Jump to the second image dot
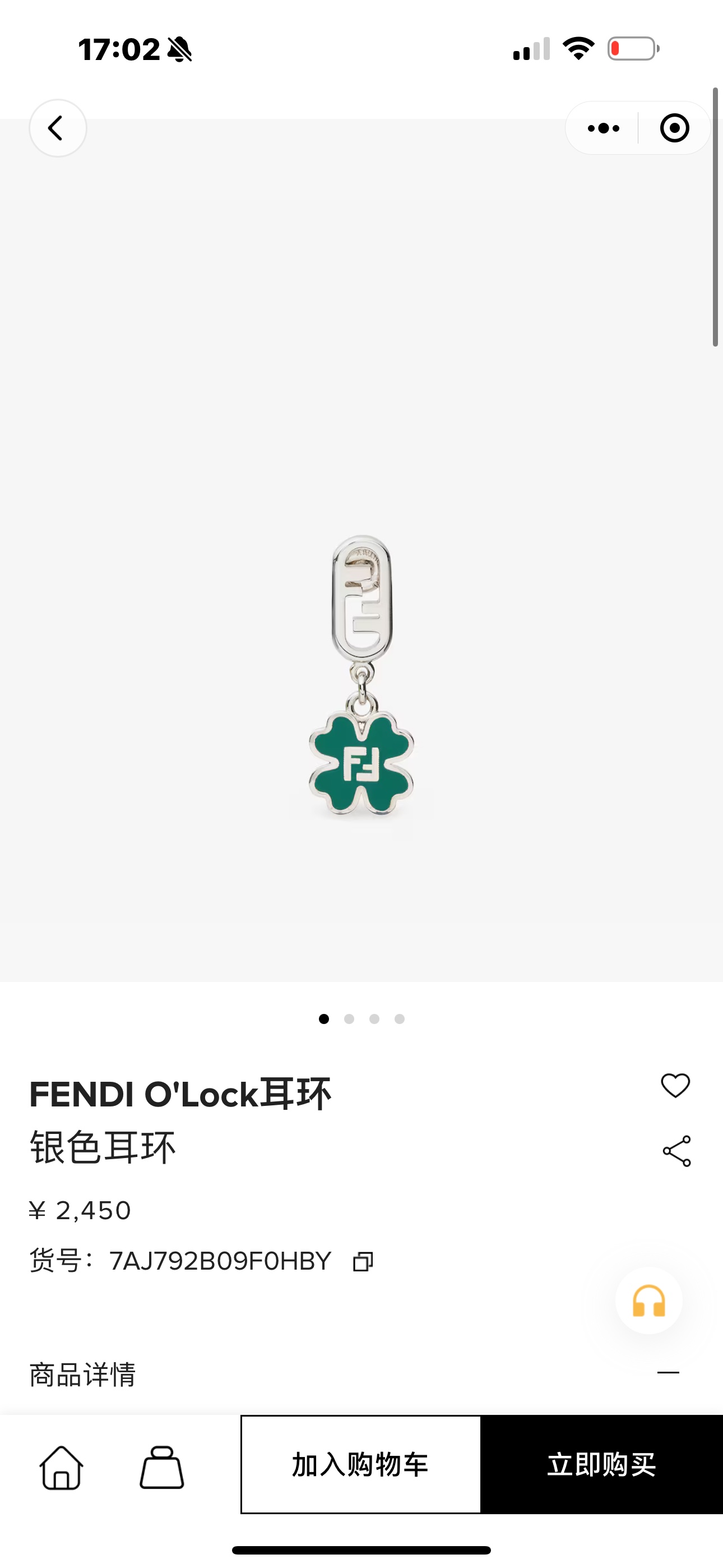This screenshot has height=1568, width=723. coord(349,1019)
